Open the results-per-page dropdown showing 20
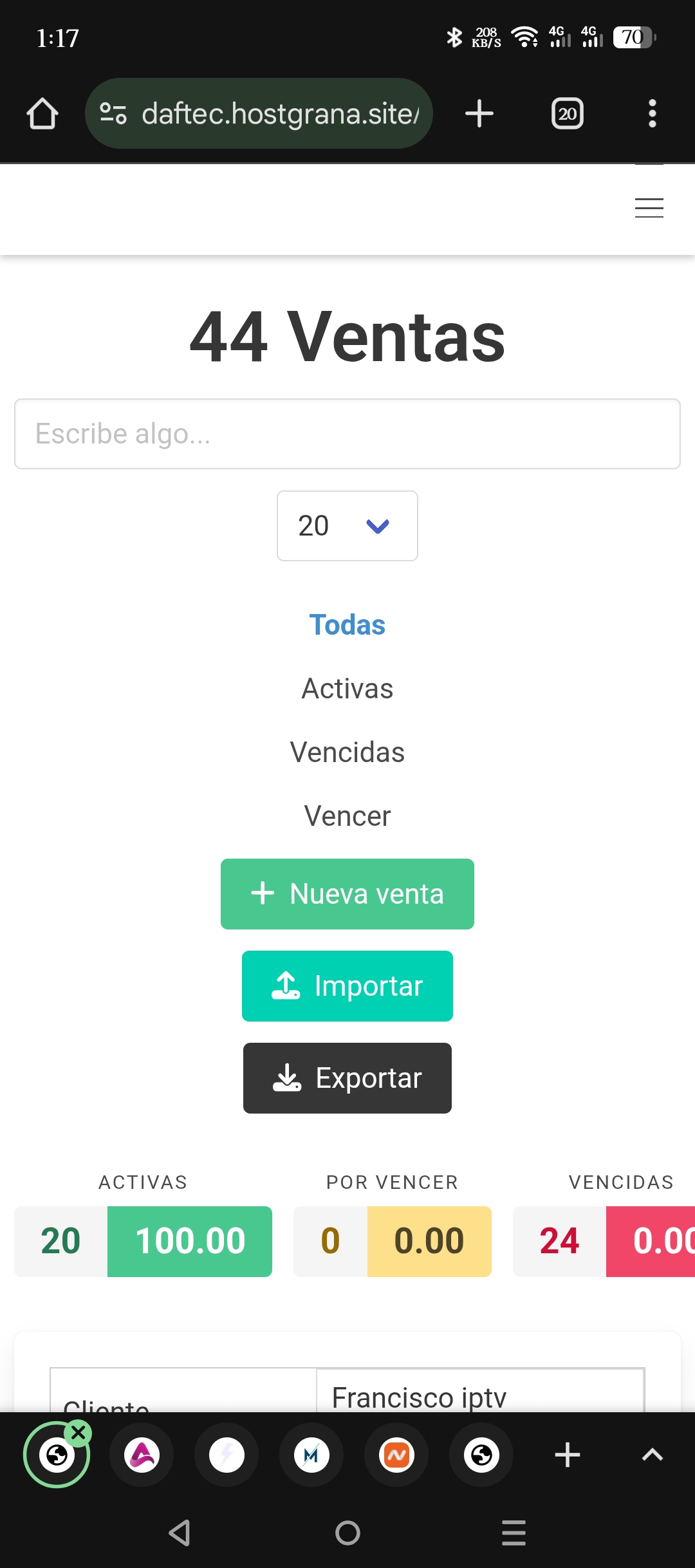This screenshot has height=1568, width=695. tap(347, 526)
